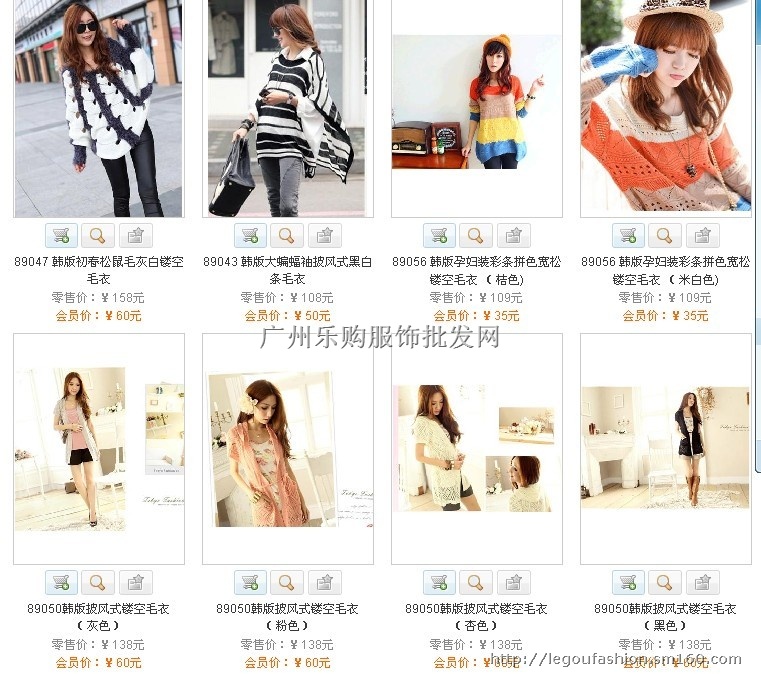Select the 89050 pink shawl sweater photo
Viewport: 761px width, 674px height.
coord(287,448)
